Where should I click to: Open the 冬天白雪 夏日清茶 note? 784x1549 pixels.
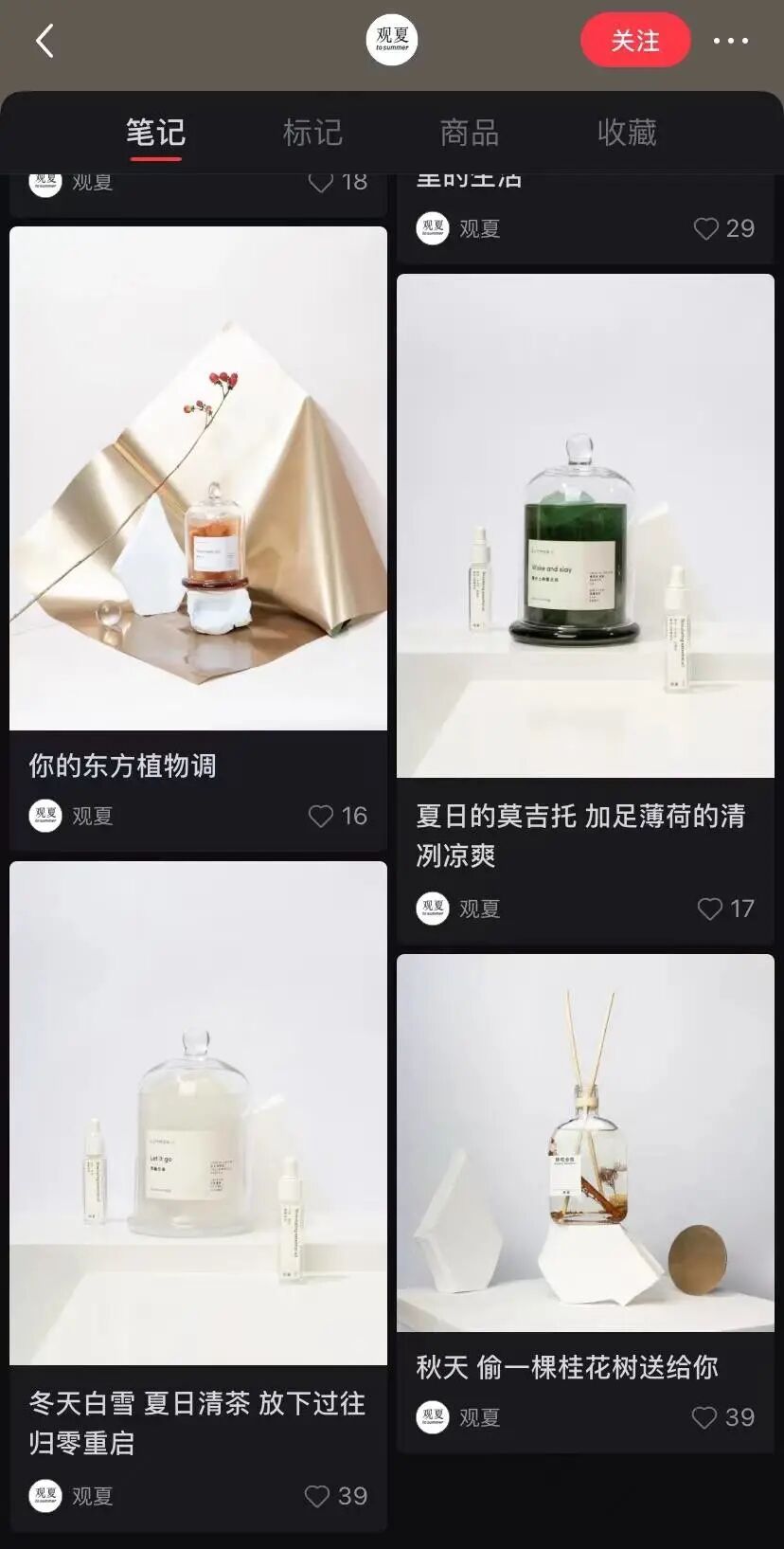[198, 1113]
